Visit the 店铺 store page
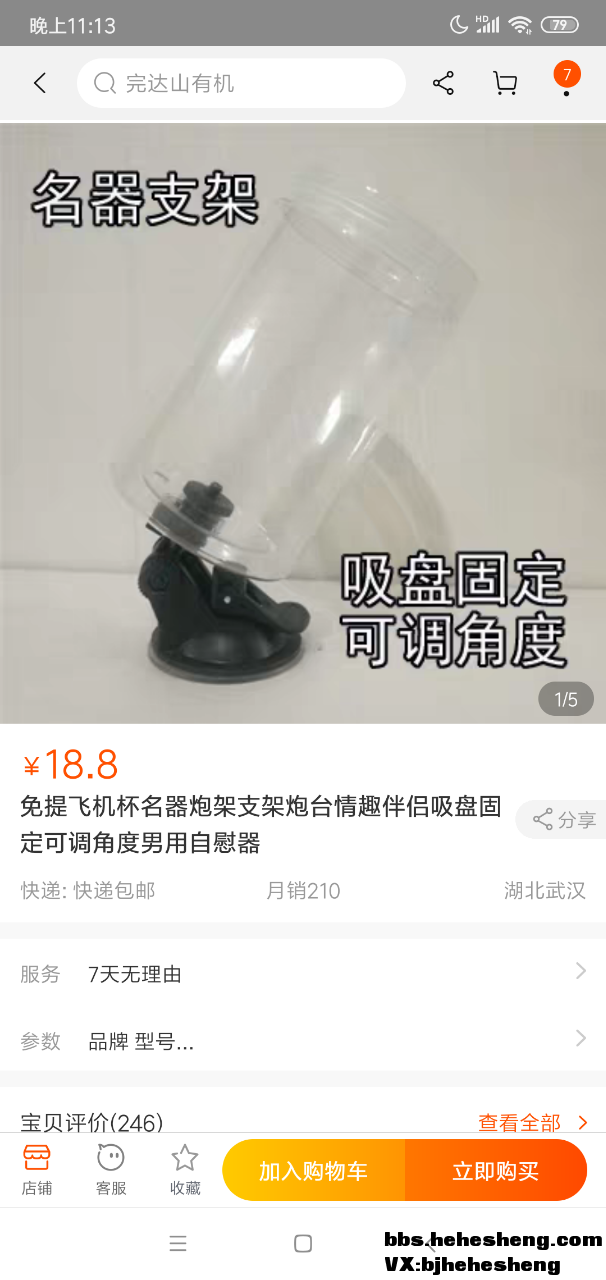Image resolution: width=606 pixels, height=1280 pixels. [x=37, y=1169]
